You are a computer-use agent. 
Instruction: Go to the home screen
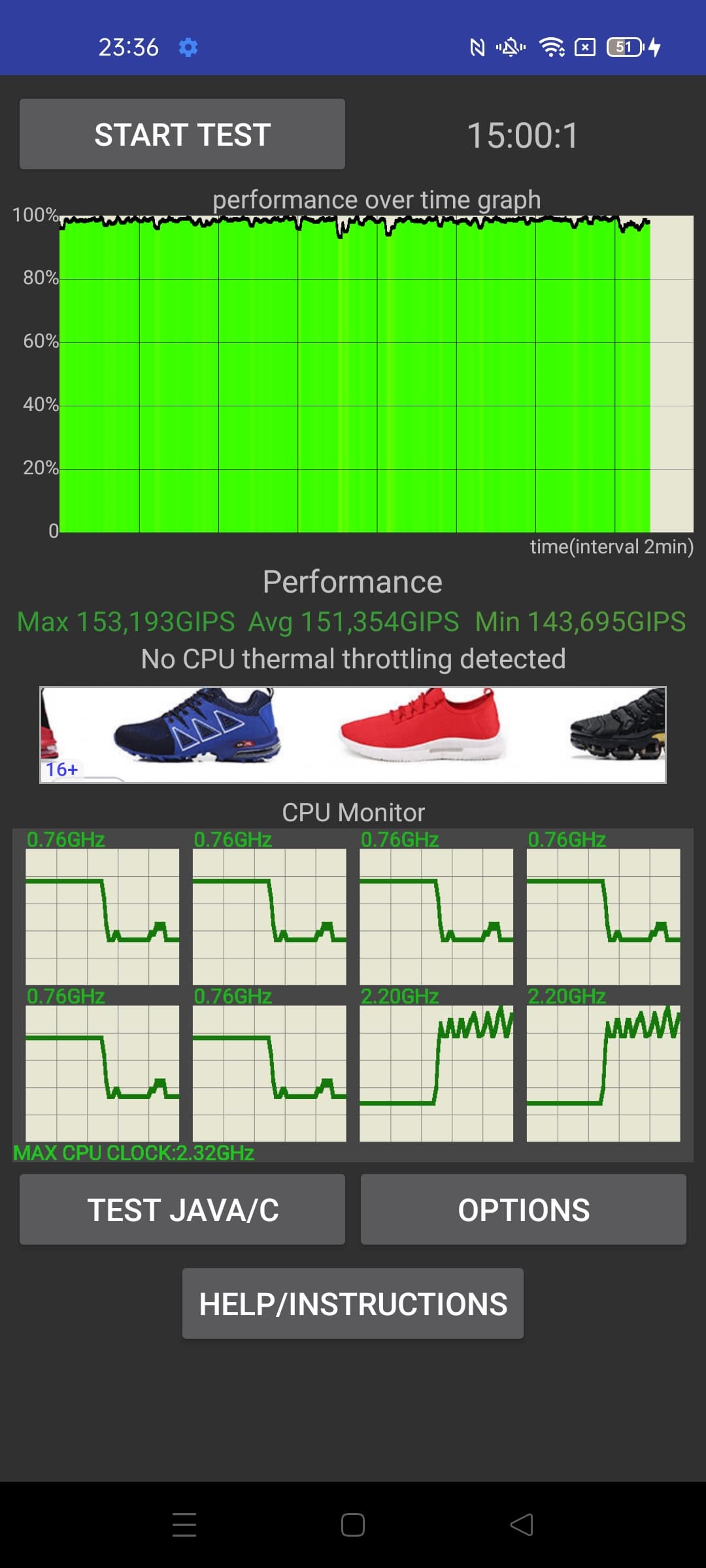tap(352, 1525)
